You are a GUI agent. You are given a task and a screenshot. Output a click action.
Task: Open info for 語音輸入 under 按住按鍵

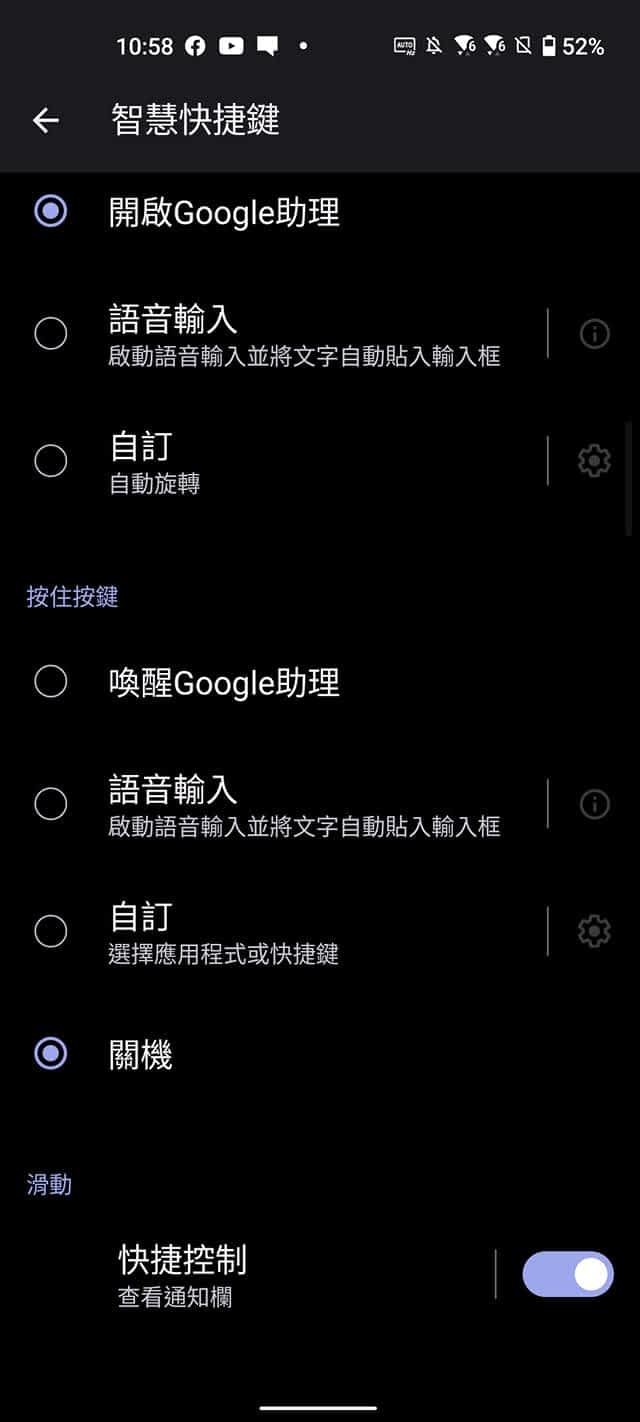click(594, 804)
